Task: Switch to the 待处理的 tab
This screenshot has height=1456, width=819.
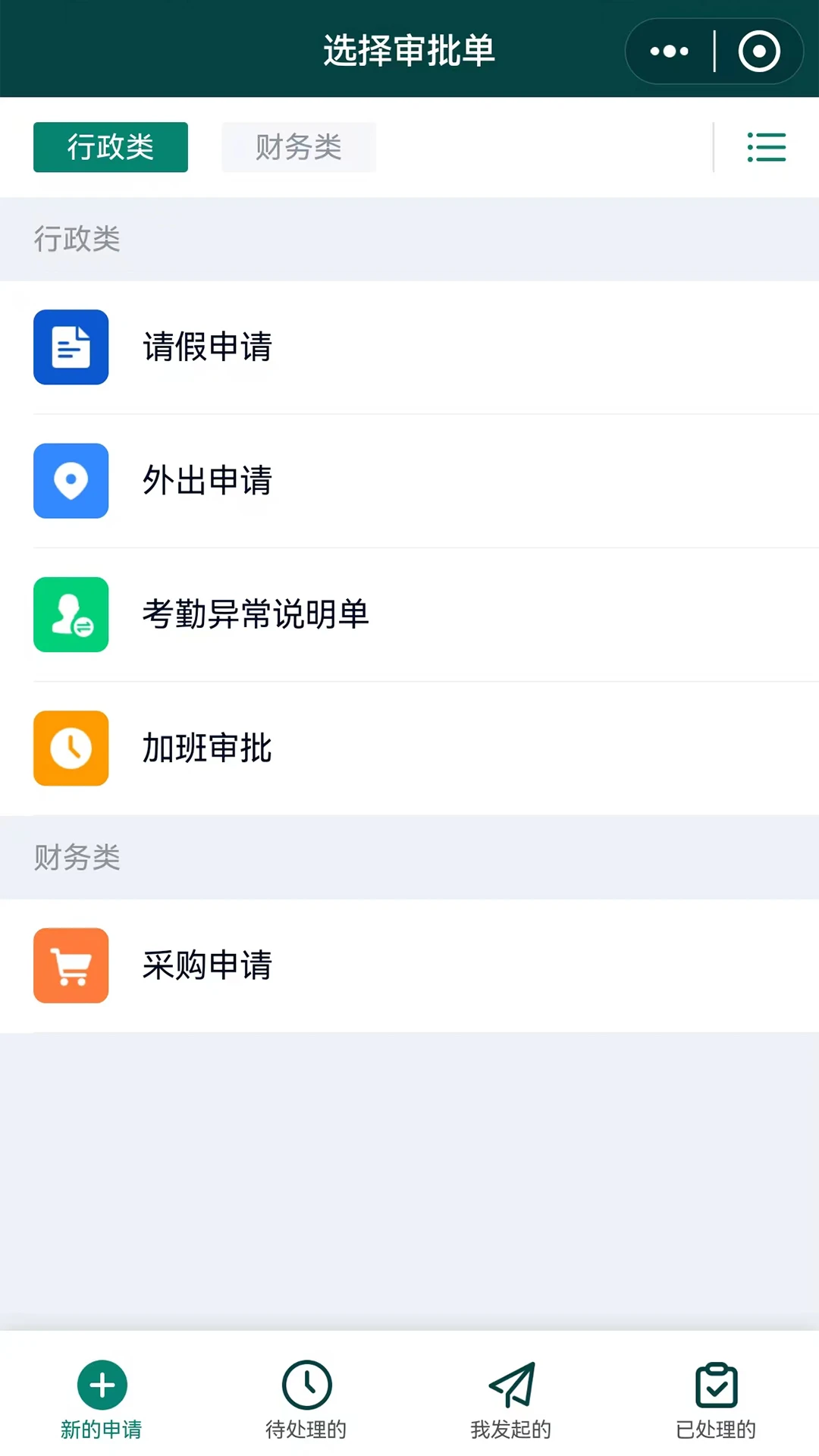Action: coord(306,1400)
